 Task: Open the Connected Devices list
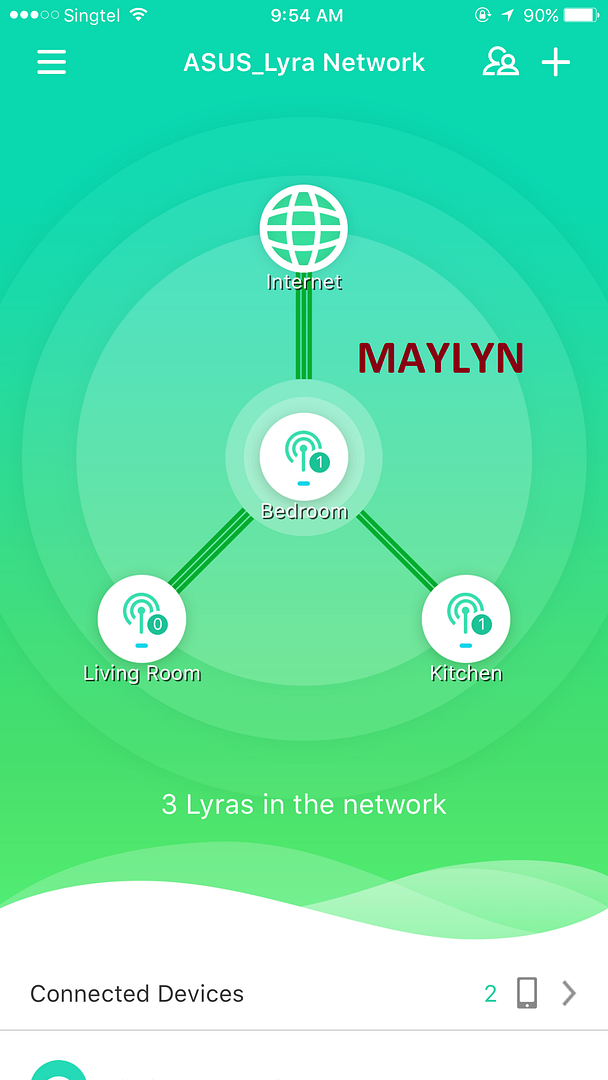tap(304, 993)
